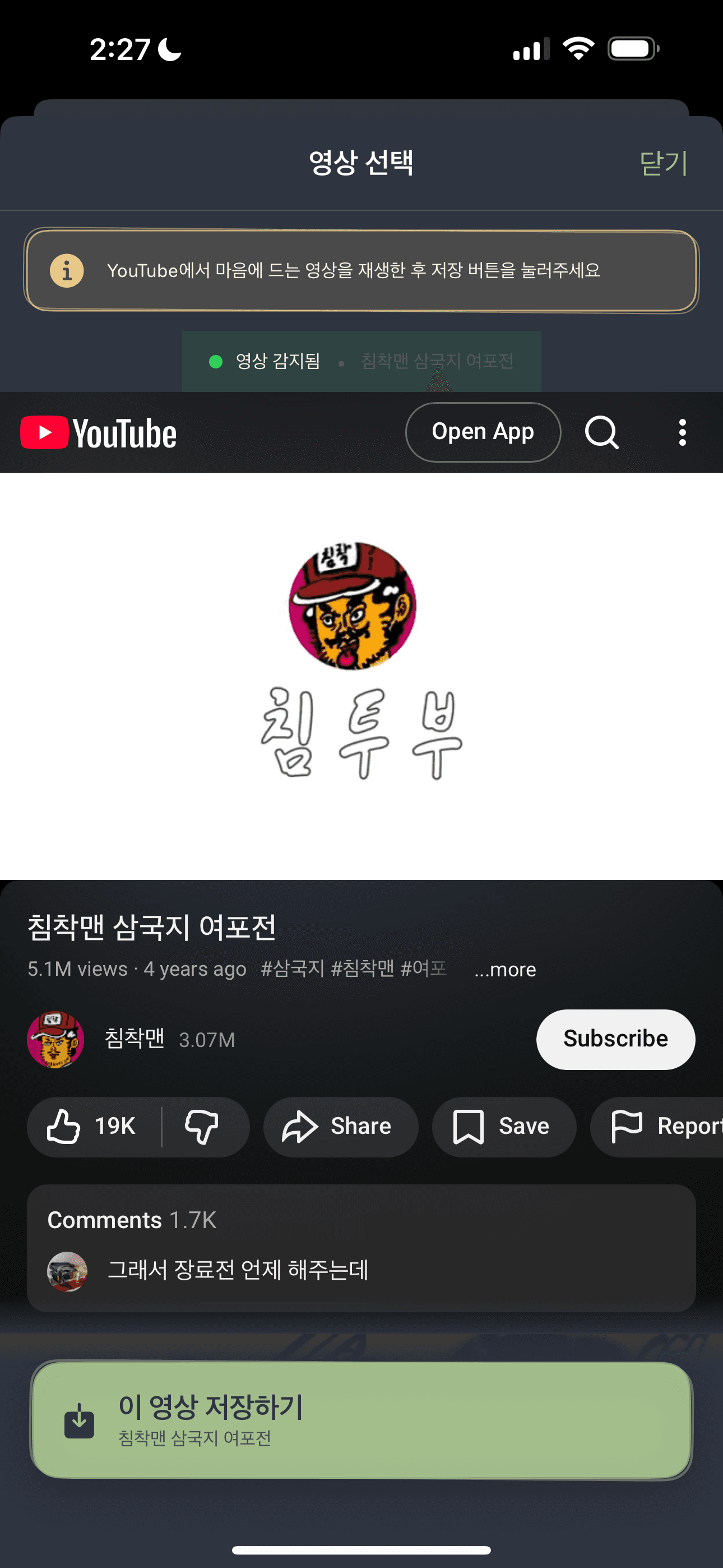Tap the dislike thumbs-down button
Image resolution: width=723 pixels, height=1568 pixels.
point(203,1126)
